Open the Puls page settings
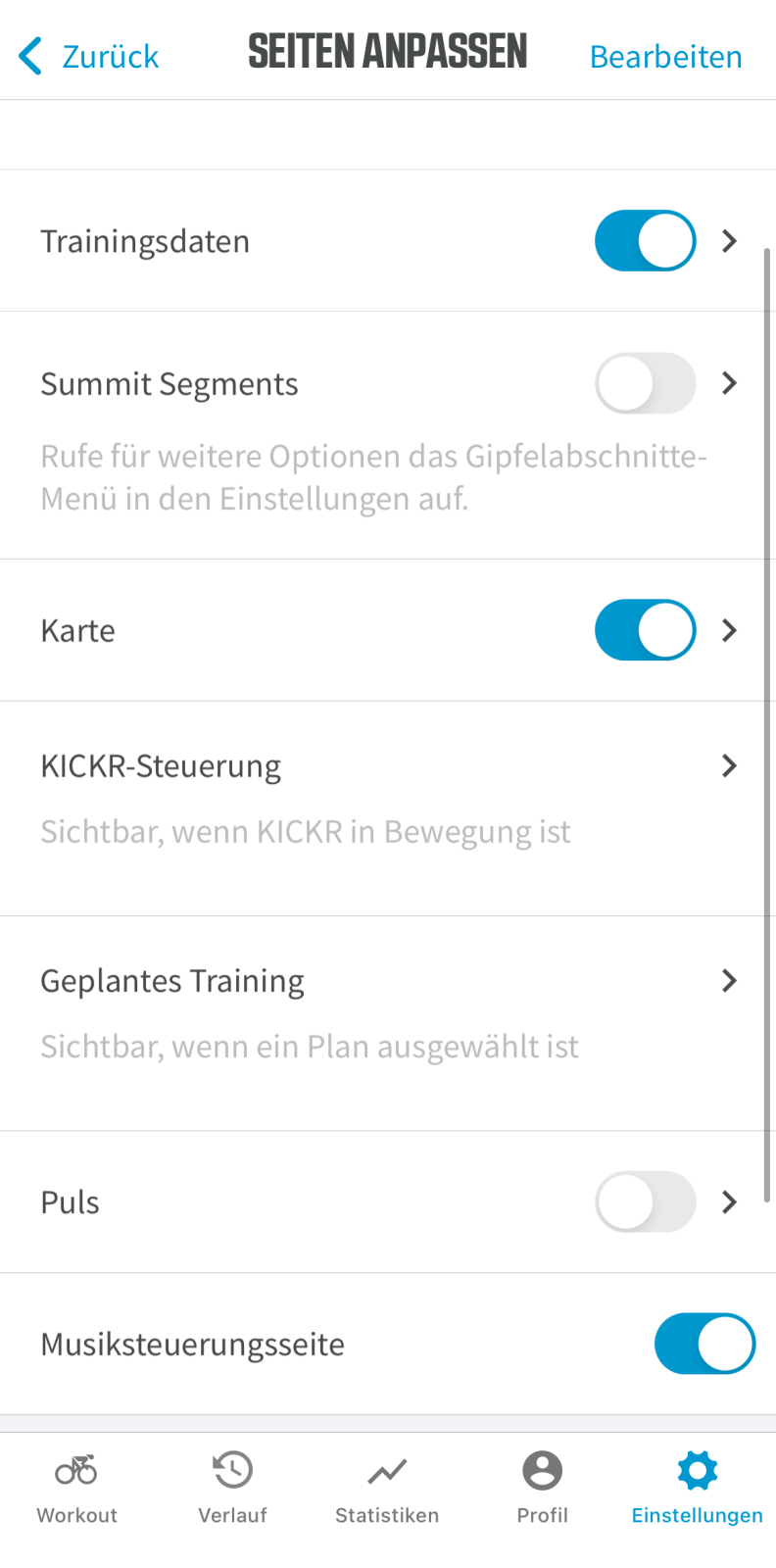Screen dimensions: 776x1568 click(729, 1201)
